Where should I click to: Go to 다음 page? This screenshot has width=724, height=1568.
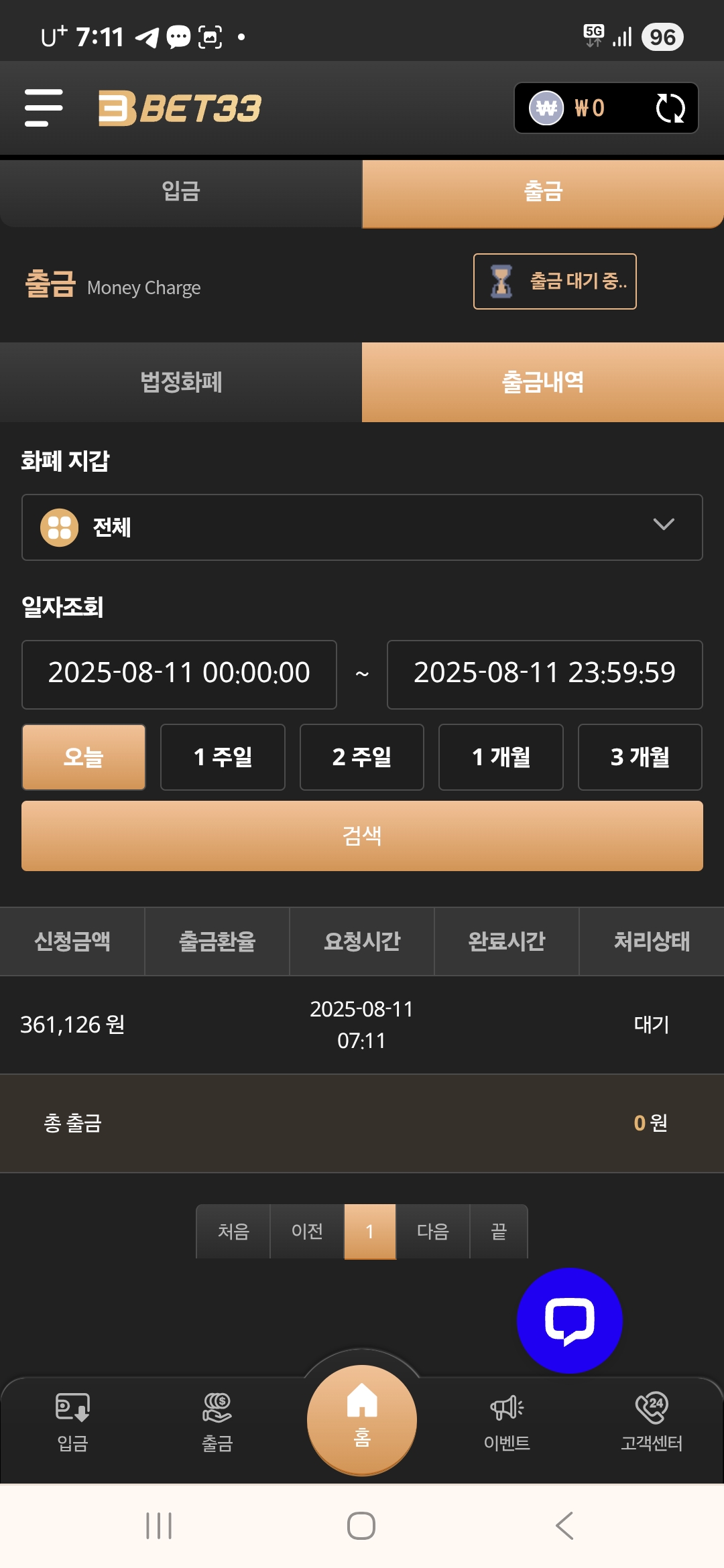(x=432, y=1232)
